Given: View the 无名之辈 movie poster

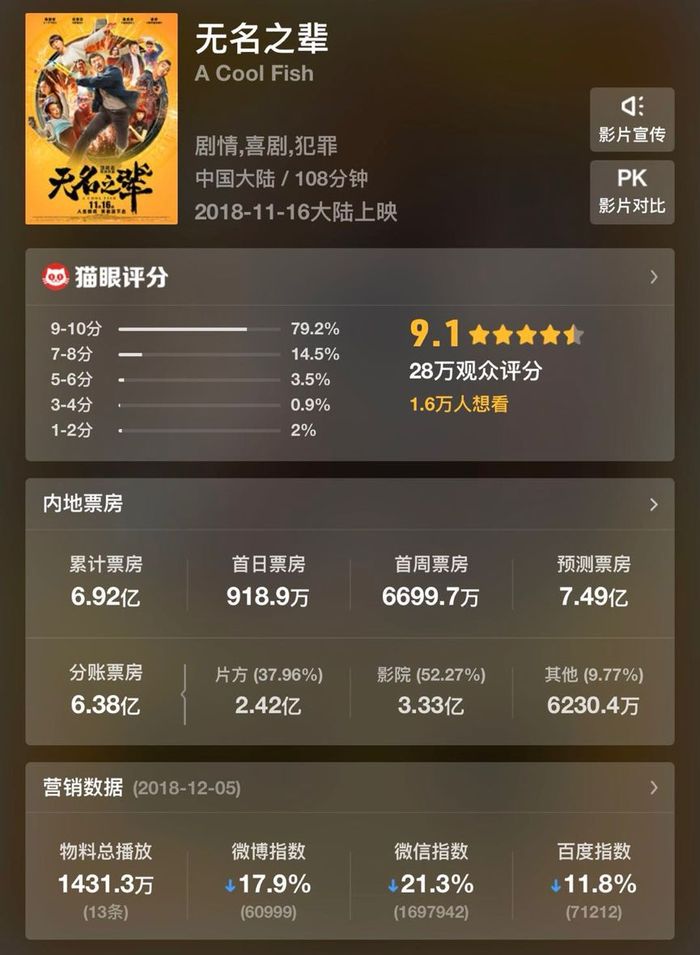Looking at the screenshot, I should [x=101, y=119].
